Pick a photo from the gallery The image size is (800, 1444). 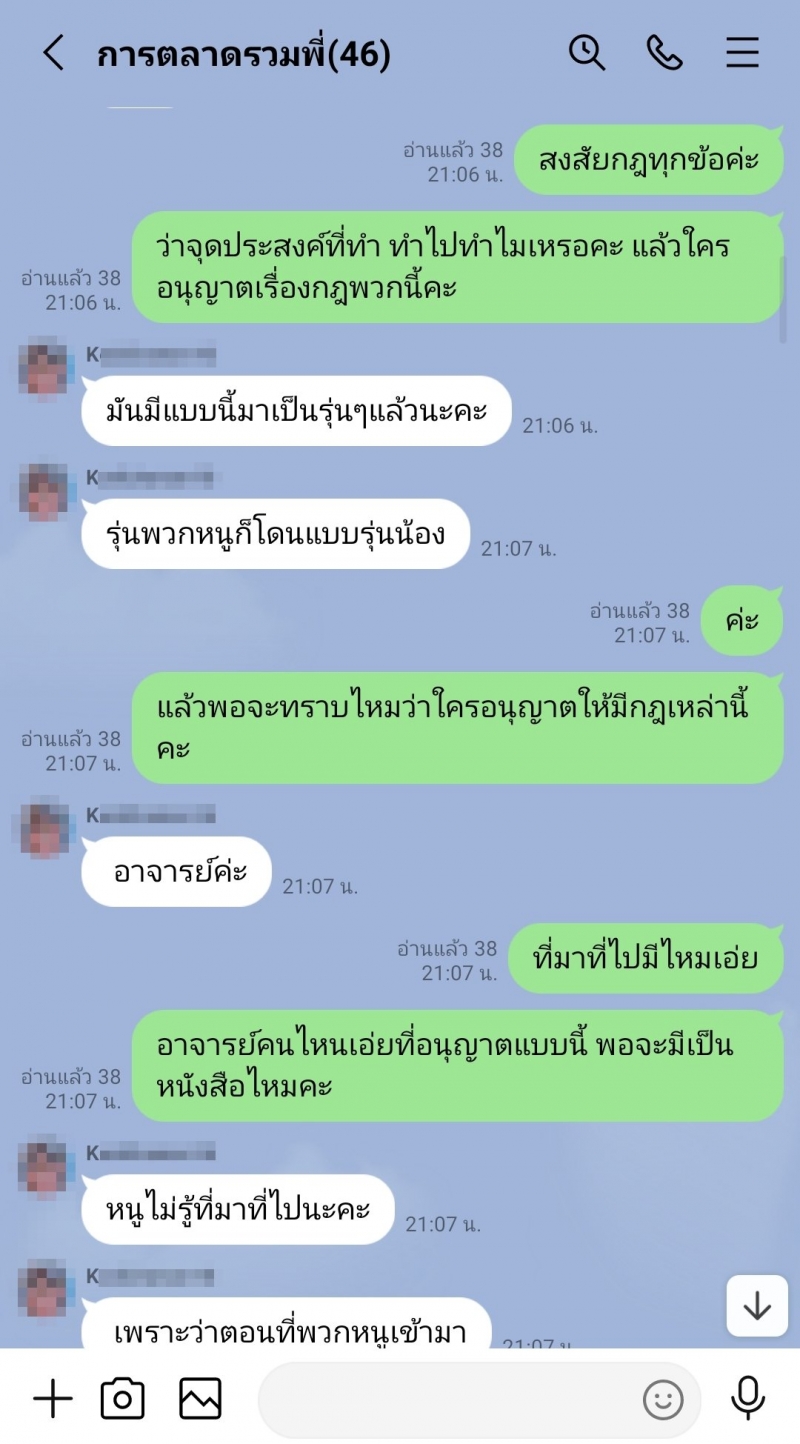click(200, 1398)
